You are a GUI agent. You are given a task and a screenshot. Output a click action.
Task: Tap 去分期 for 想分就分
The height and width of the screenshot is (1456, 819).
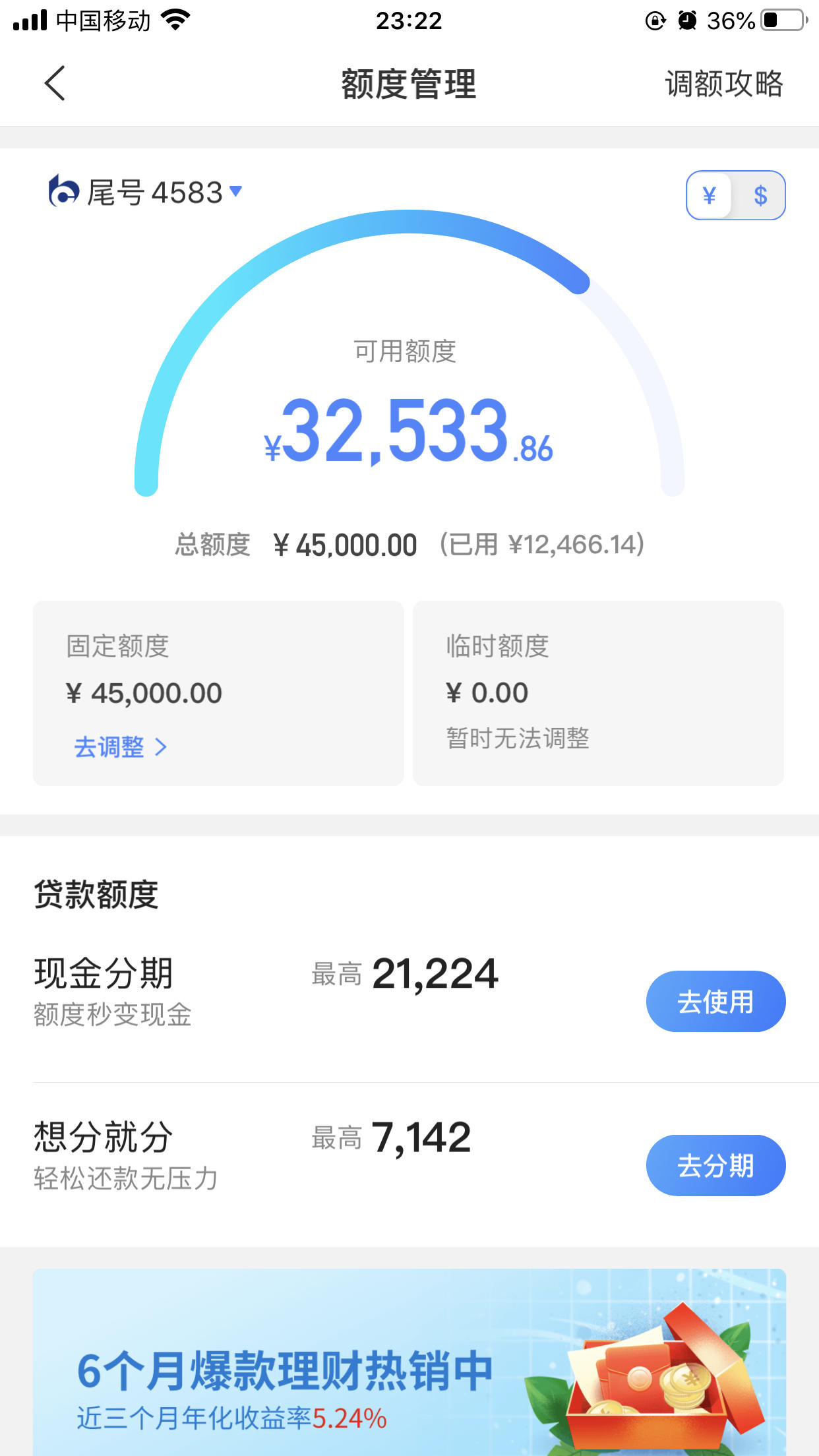click(715, 1165)
